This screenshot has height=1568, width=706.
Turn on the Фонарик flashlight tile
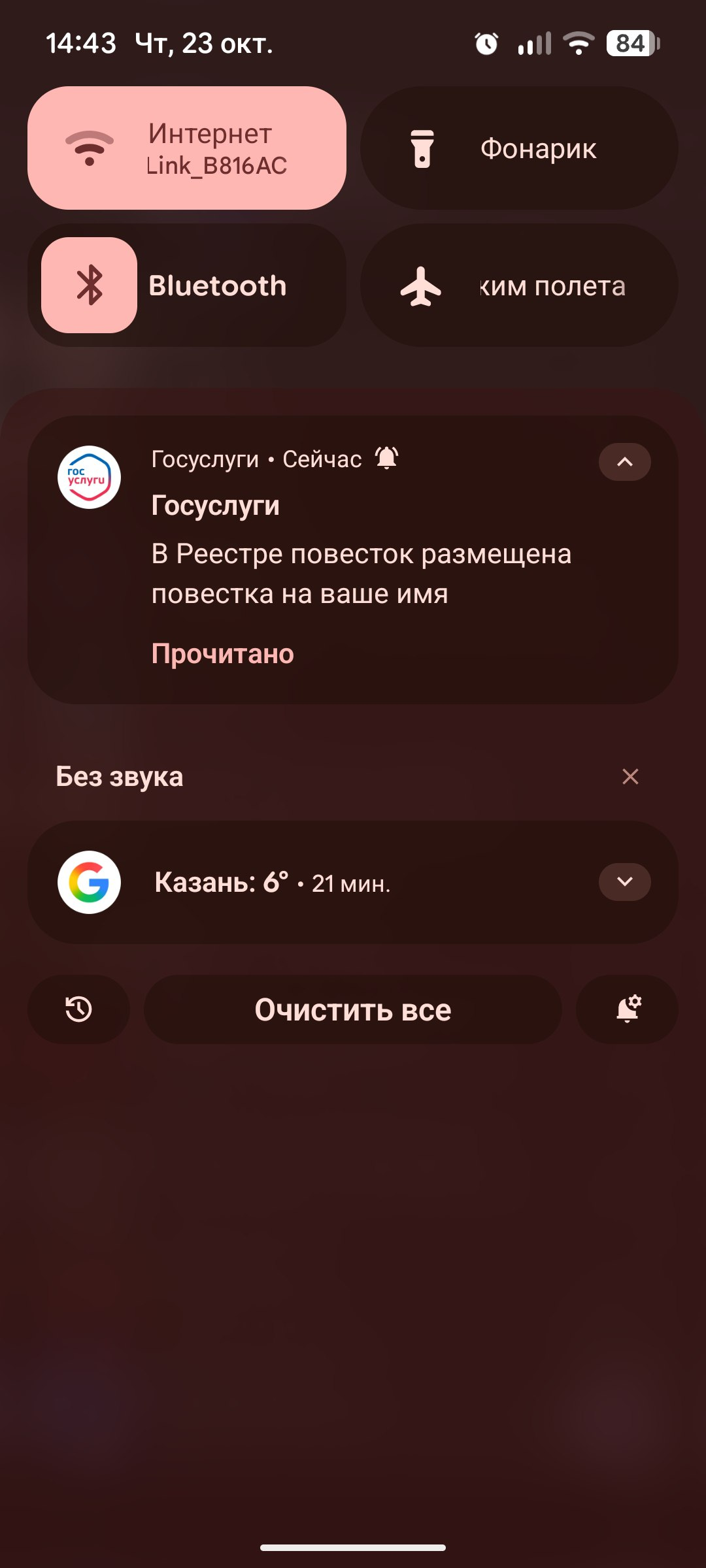pos(518,148)
